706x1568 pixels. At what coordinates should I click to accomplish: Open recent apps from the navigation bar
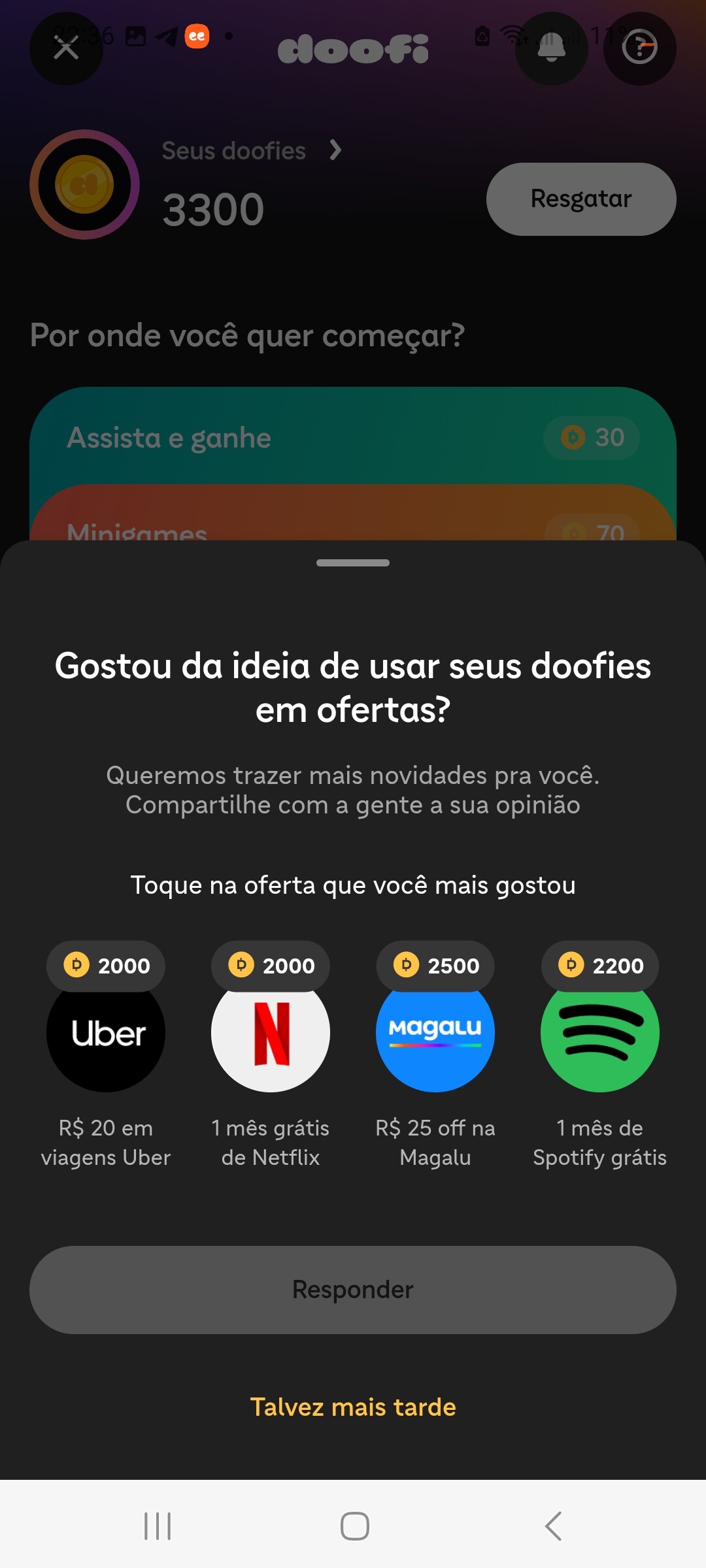point(158,1526)
